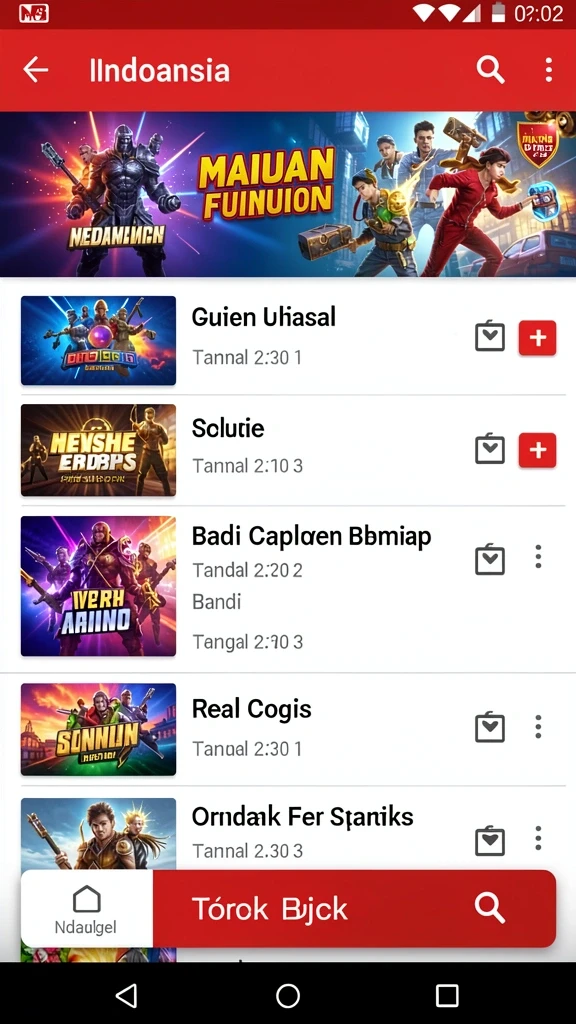
Task: Open the Solutie list item
Action: coord(288,450)
